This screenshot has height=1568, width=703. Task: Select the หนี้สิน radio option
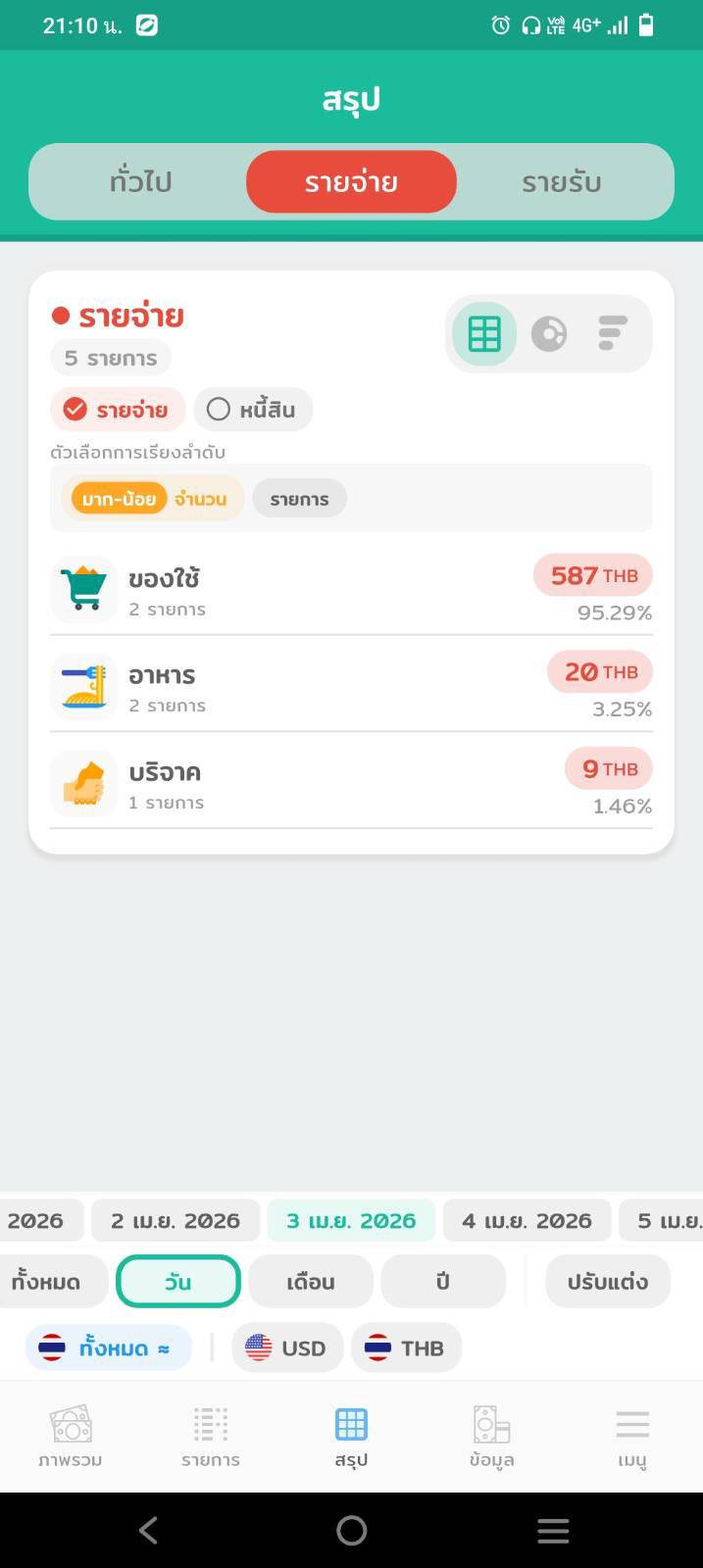[x=253, y=410]
